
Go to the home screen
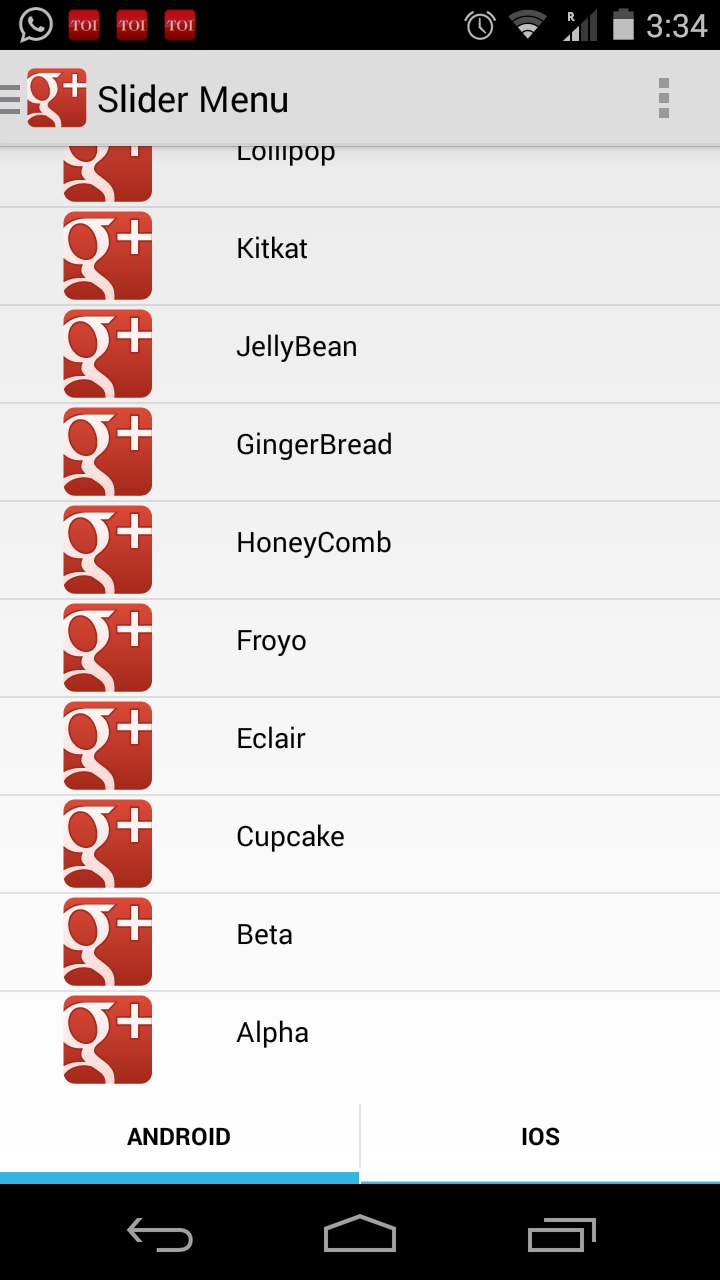tap(360, 1234)
